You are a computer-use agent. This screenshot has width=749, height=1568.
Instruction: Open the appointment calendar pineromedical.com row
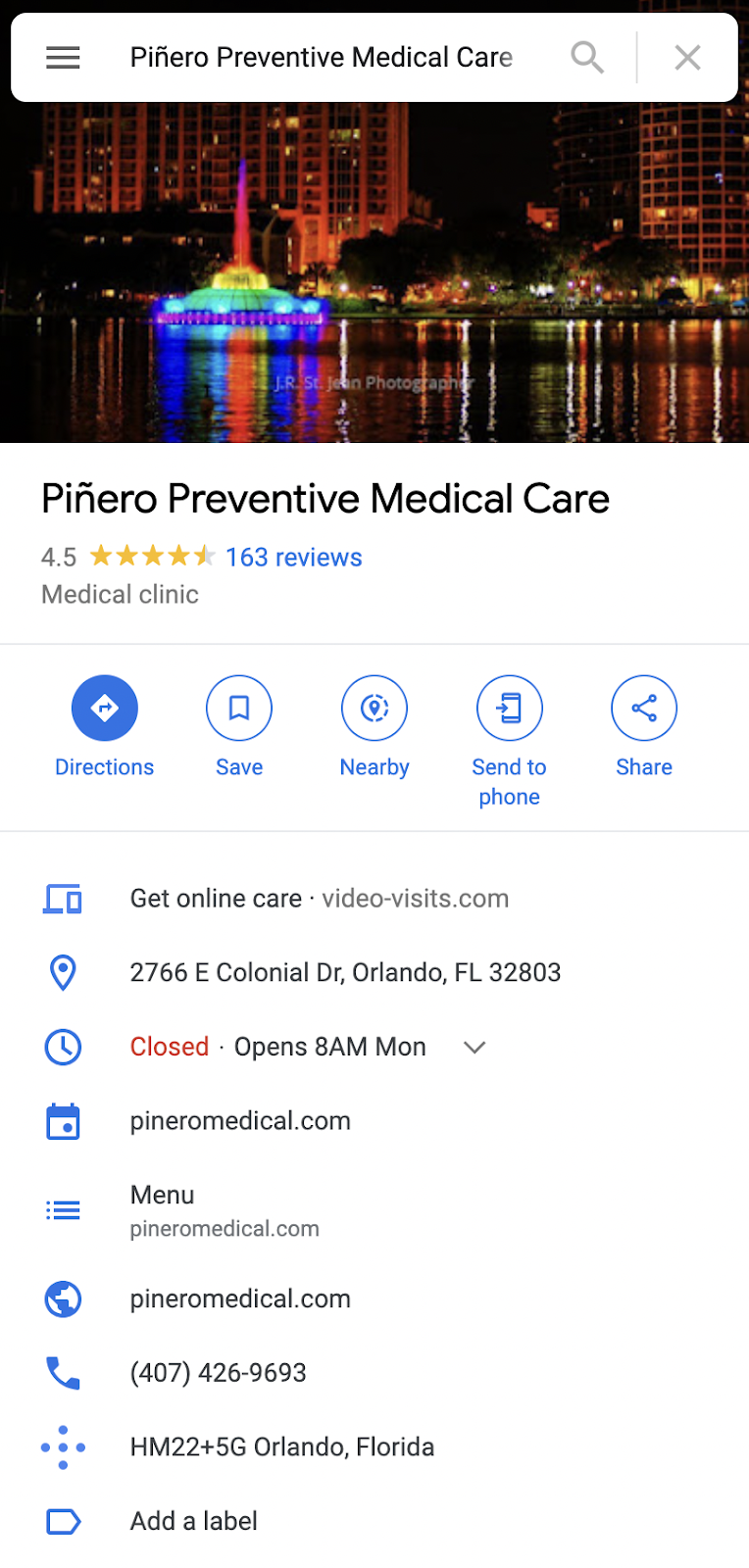click(240, 1121)
